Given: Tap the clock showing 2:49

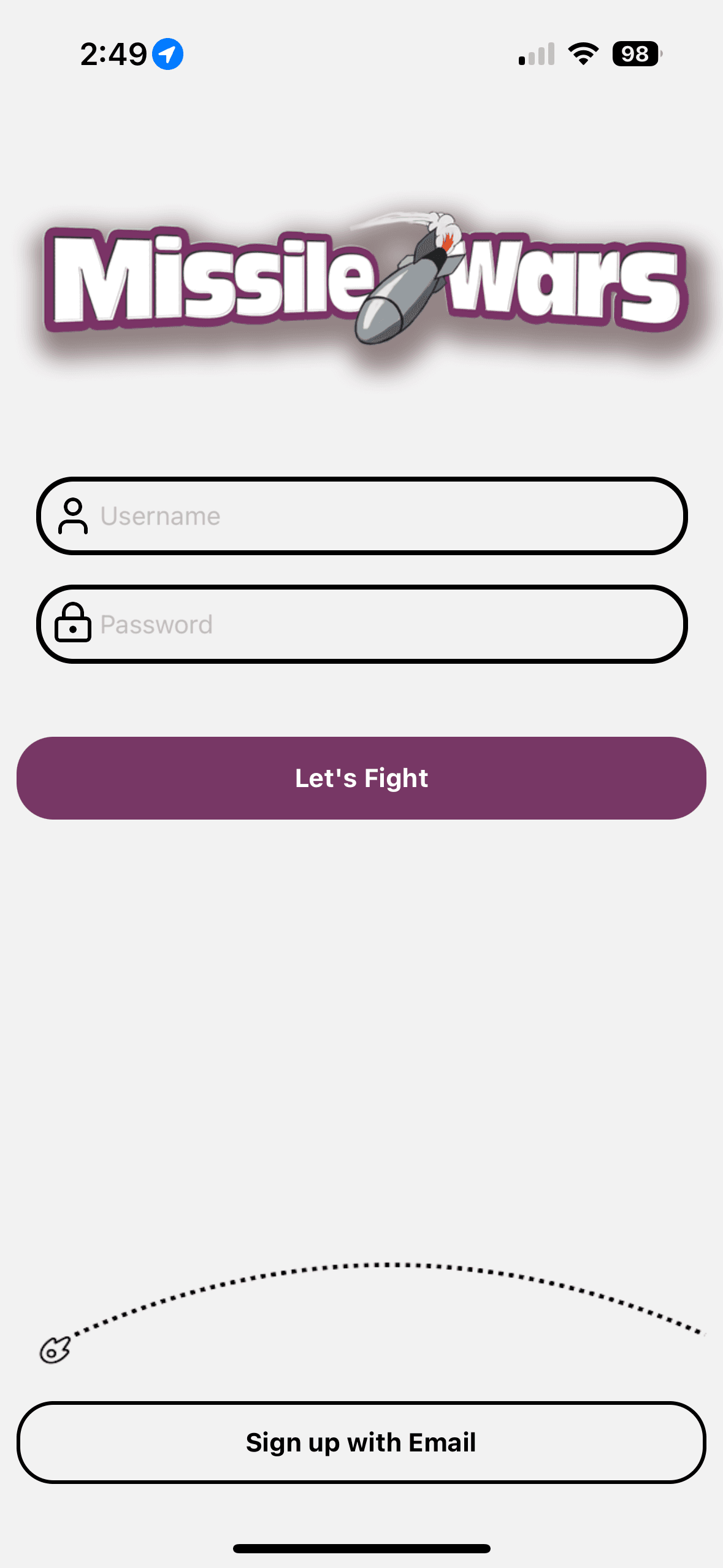Looking at the screenshot, I should click(113, 54).
